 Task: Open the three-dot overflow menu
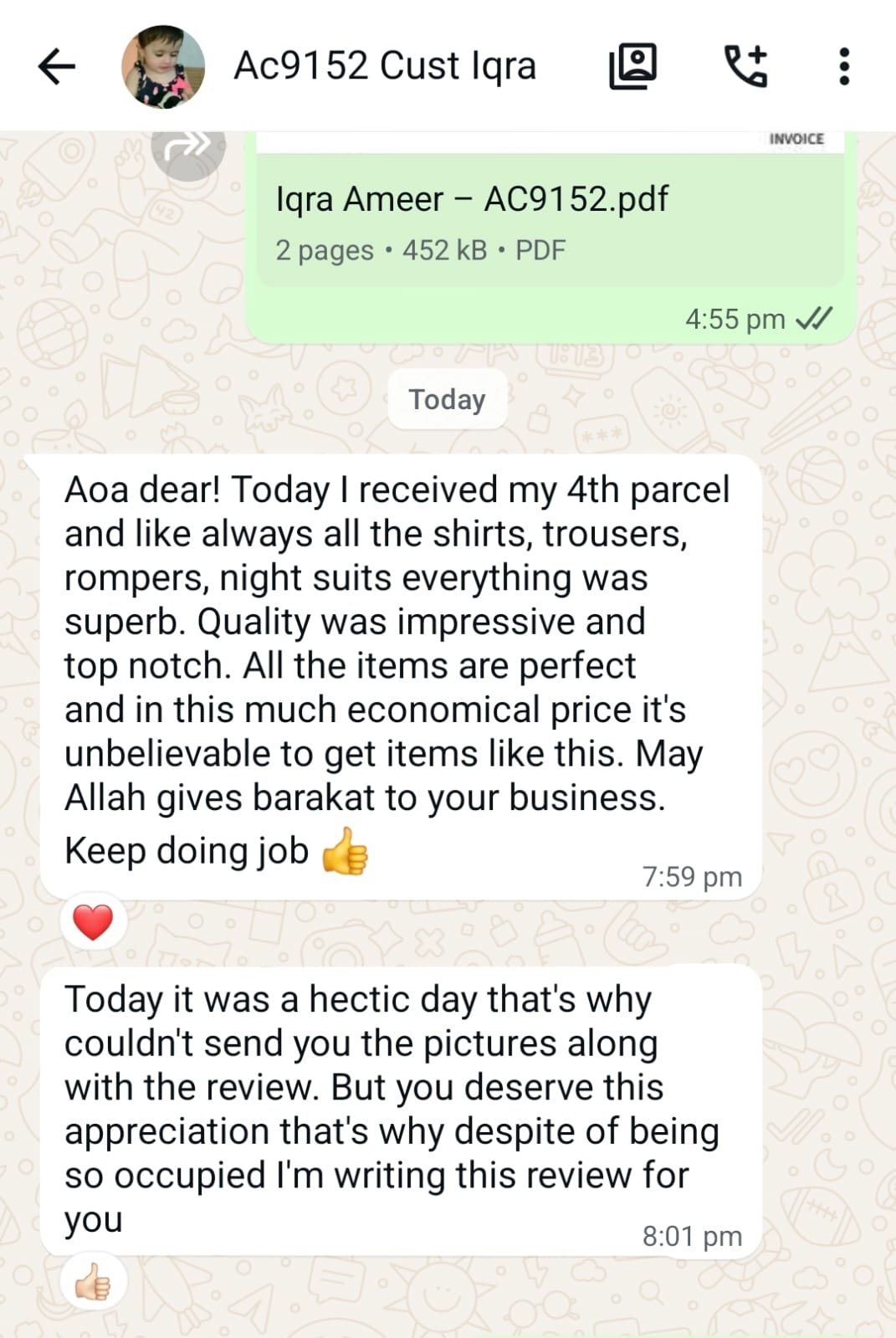coord(843,67)
